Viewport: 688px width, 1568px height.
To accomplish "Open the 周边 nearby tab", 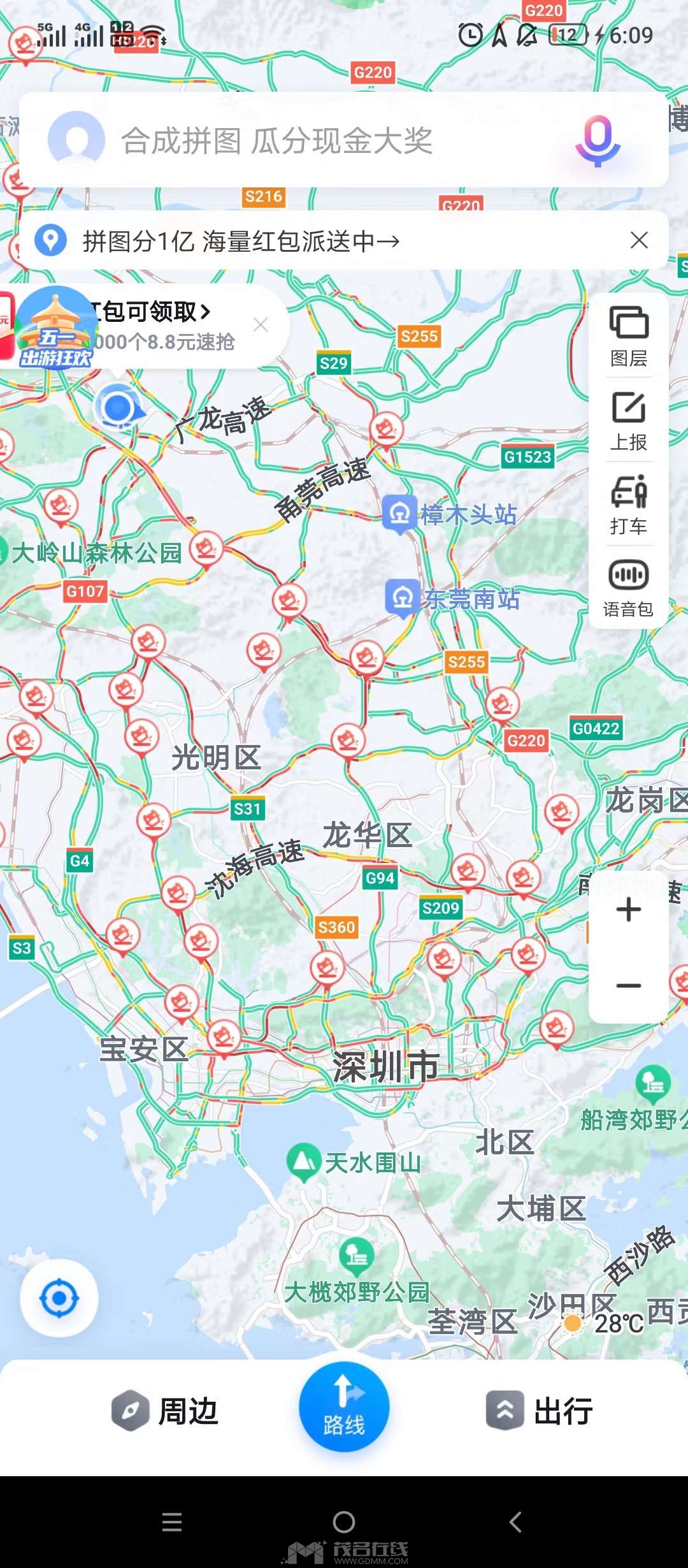I will 165,1411.
